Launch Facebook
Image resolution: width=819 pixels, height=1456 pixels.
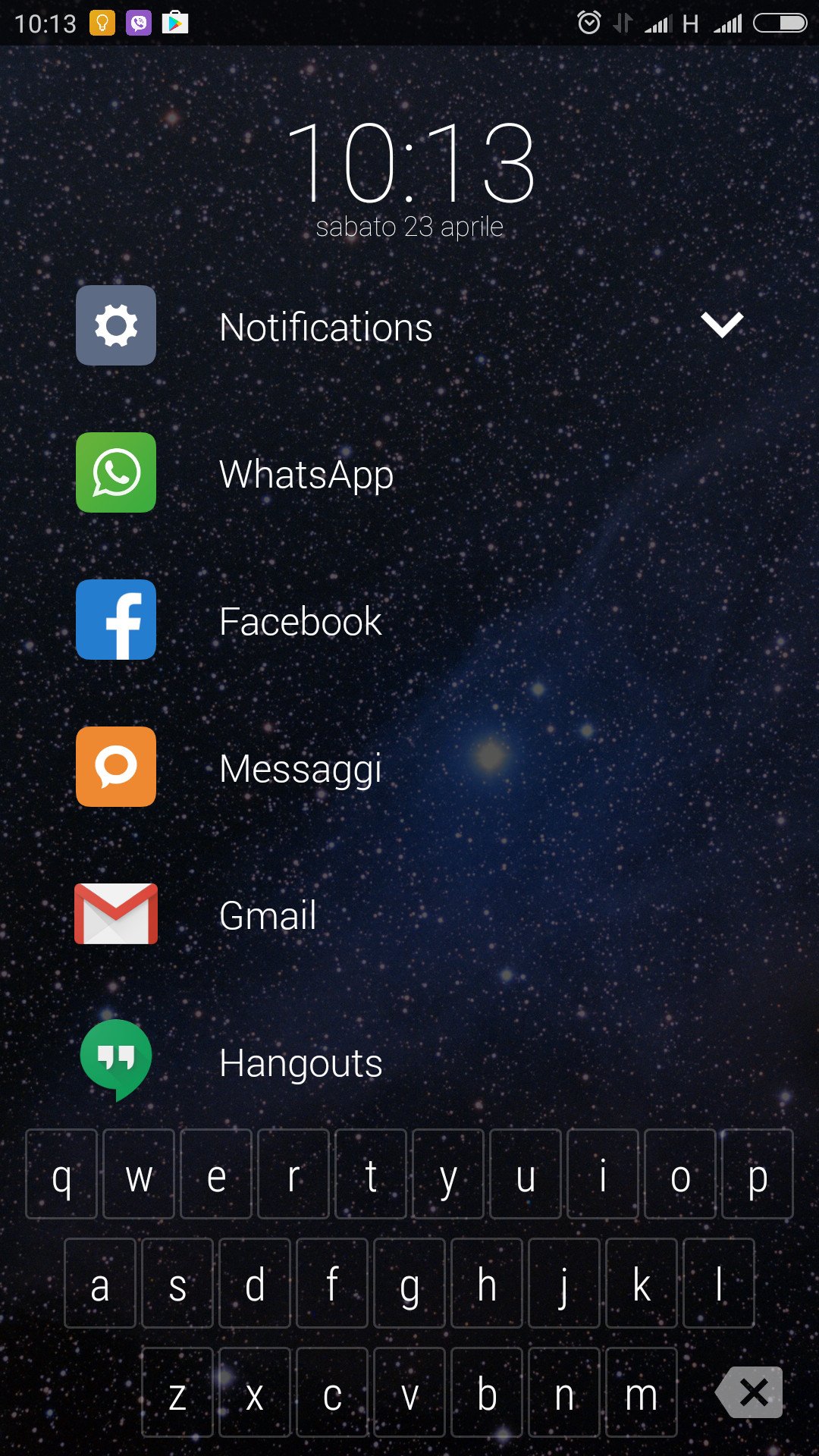pyautogui.click(x=409, y=620)
